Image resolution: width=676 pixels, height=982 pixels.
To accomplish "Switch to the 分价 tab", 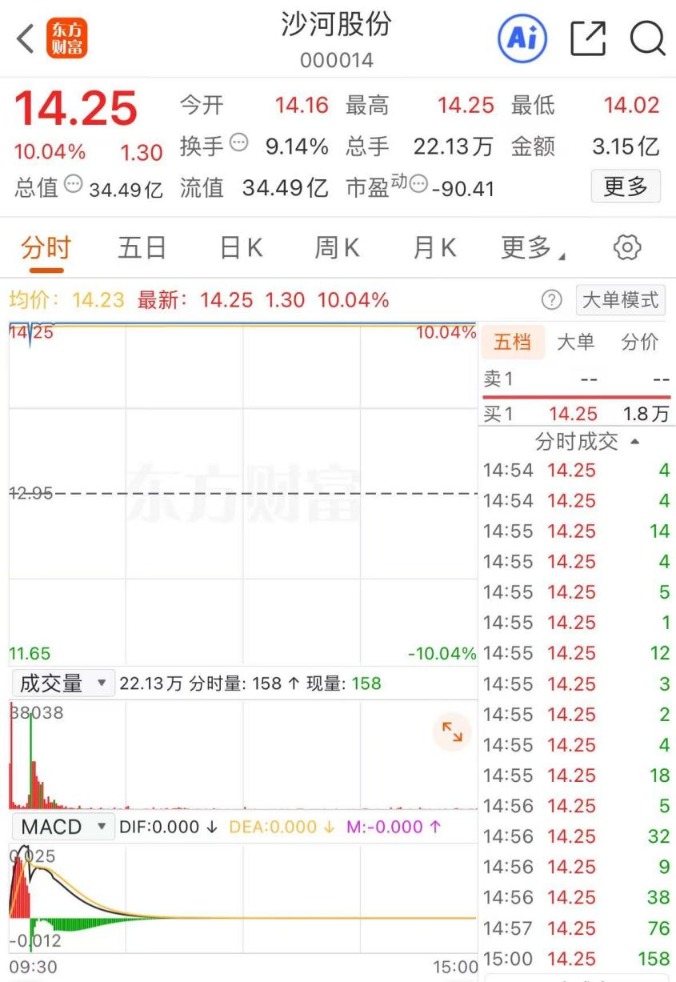I will click(639, 343).
